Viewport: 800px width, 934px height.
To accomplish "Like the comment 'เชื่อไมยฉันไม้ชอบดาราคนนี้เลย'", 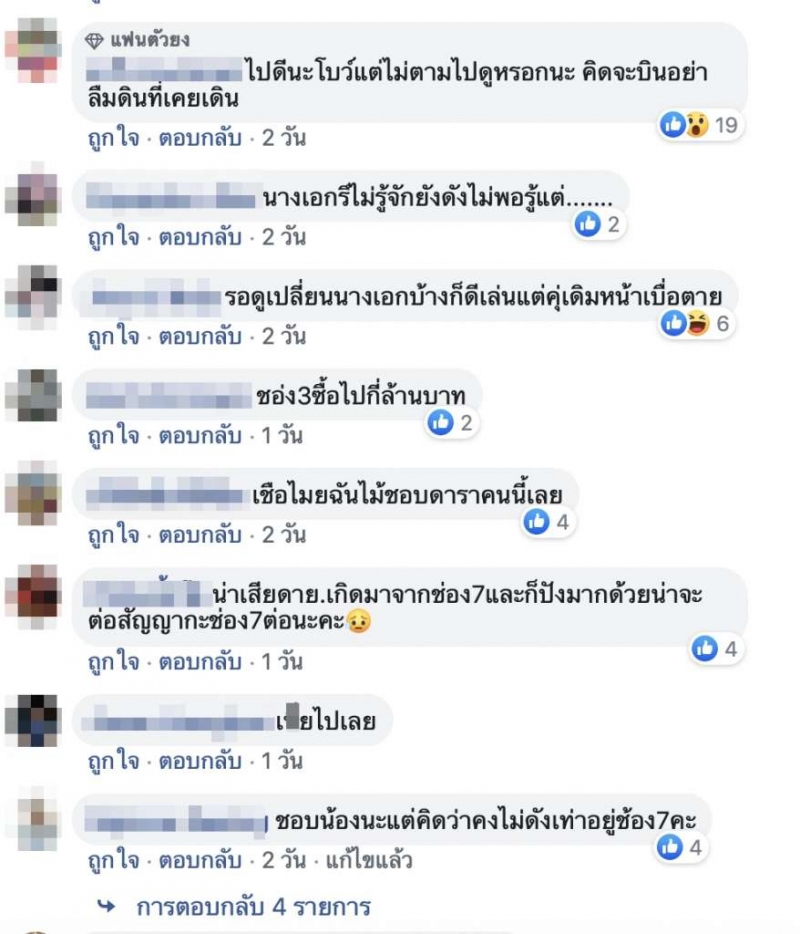I will (x=113, y=534).
